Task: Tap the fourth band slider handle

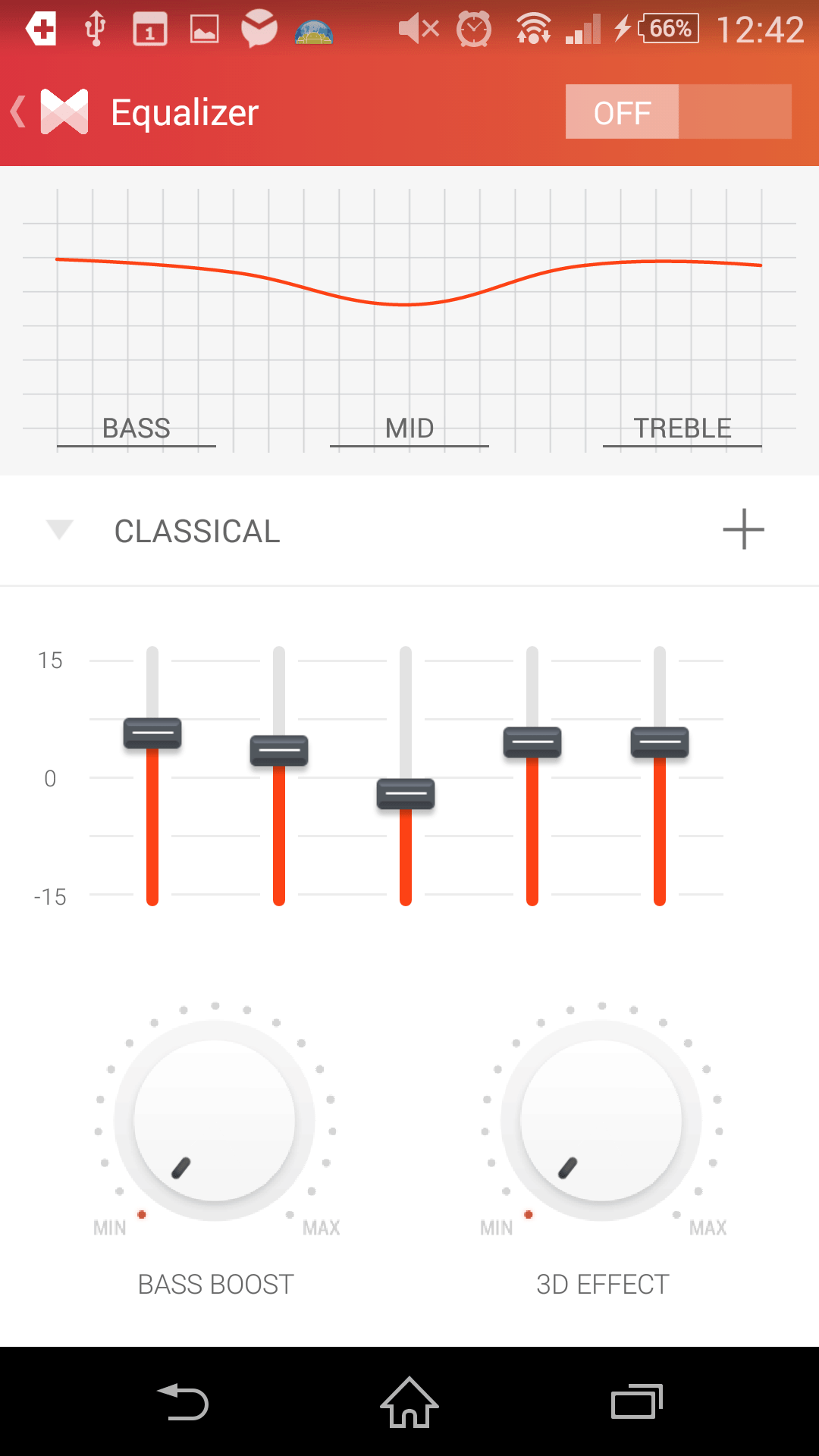Action: [532, 742]
